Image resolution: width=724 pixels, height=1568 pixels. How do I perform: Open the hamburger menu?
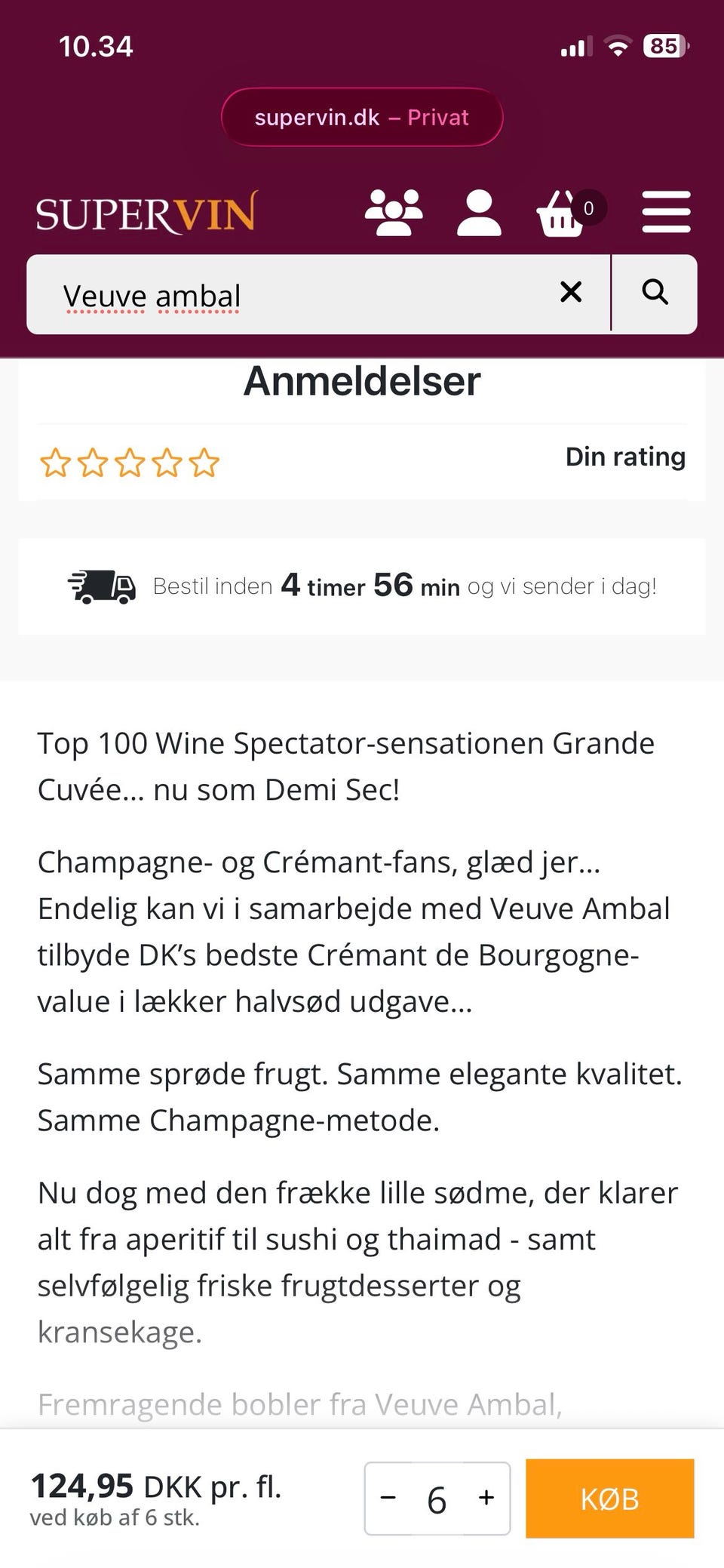[667, 212]
